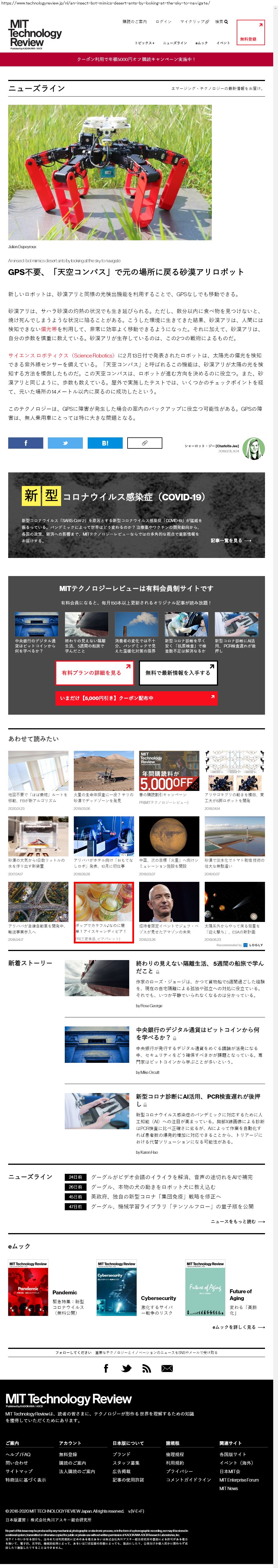Tap 無料で最新情報を入手する button
This screenshot has width=278, height=1568.
[178, 673]
